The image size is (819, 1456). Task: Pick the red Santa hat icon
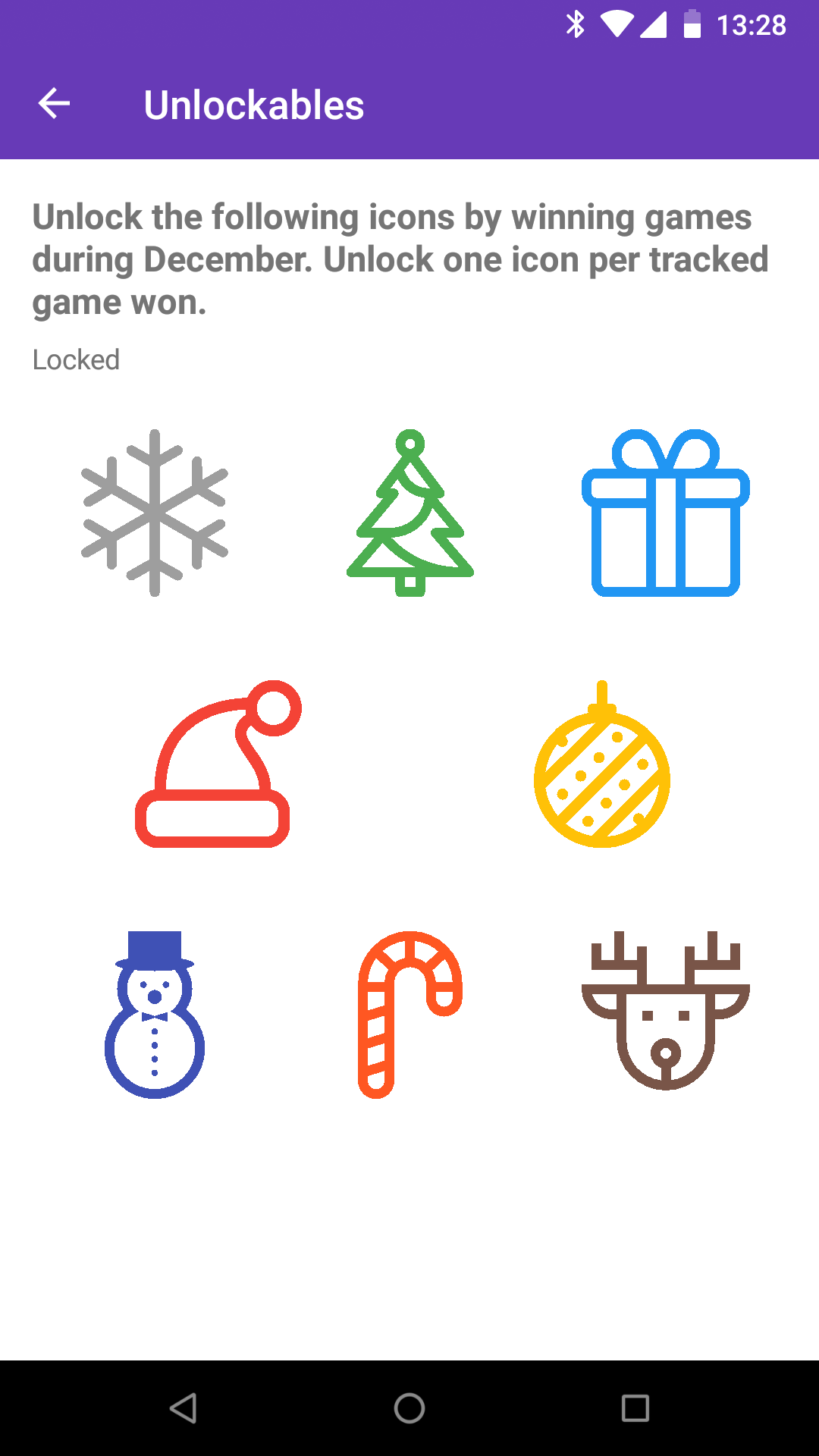[218, 764]
